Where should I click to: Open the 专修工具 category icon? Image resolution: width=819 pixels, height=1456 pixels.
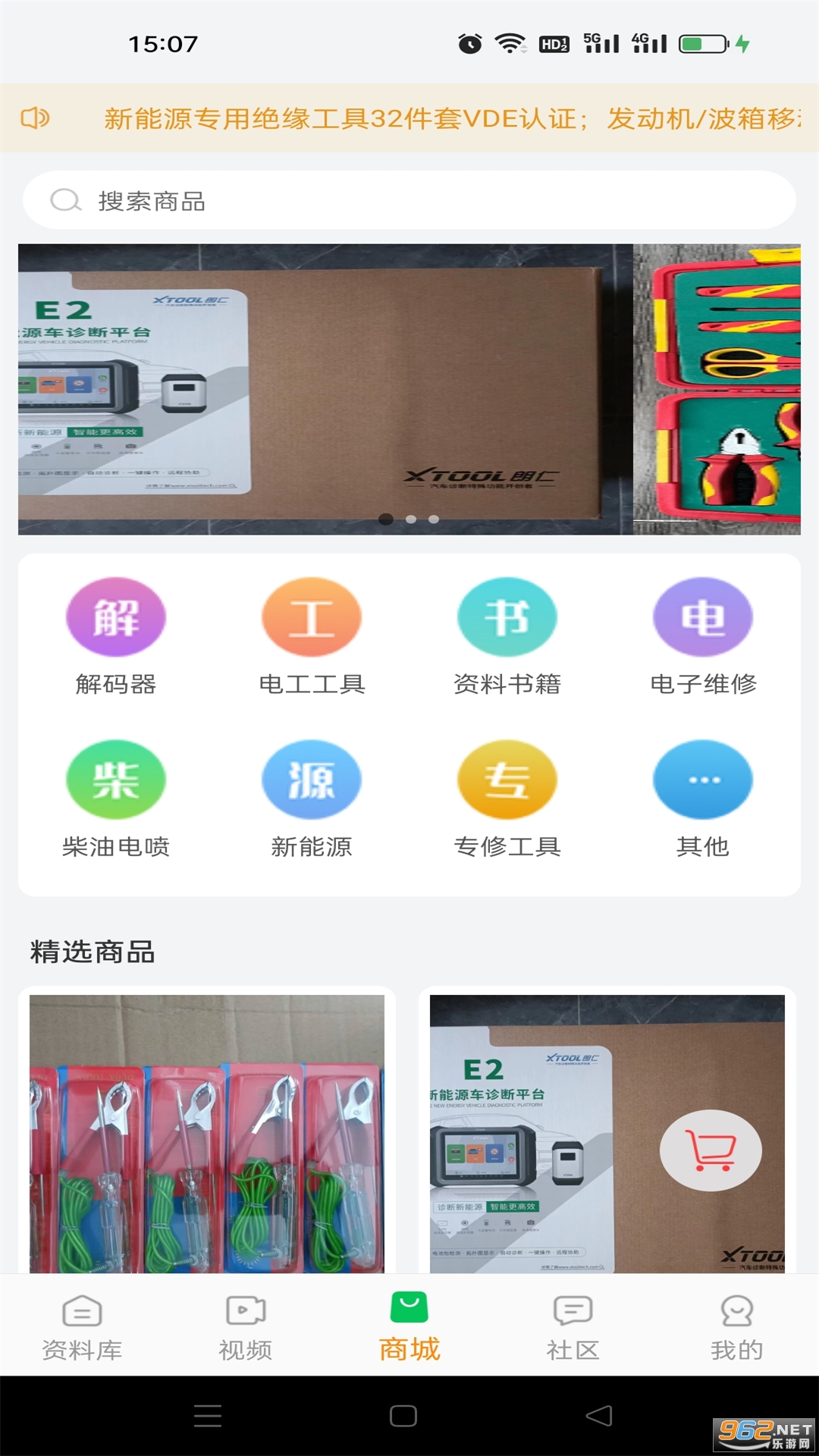click(x=507, y=780)
